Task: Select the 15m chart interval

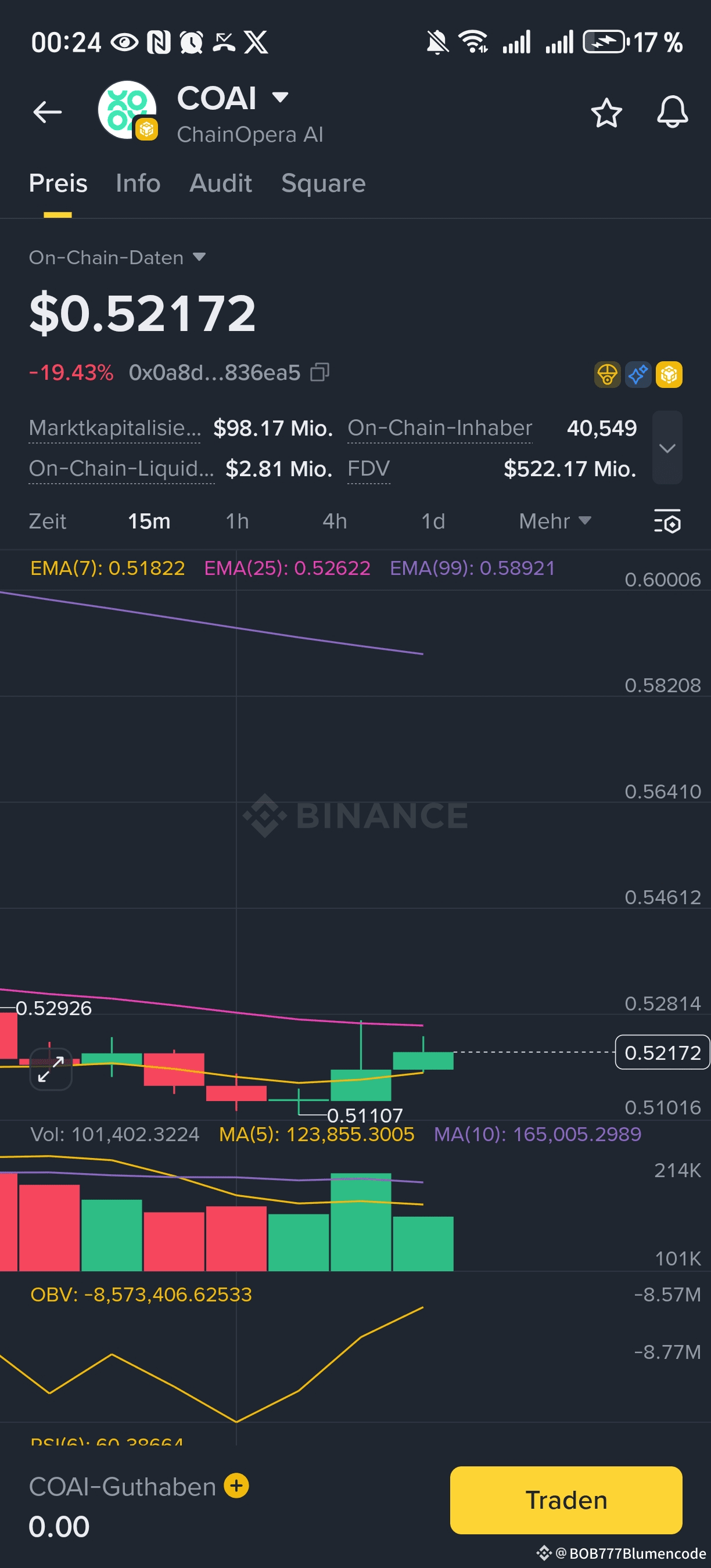Action: coord(149,521)
